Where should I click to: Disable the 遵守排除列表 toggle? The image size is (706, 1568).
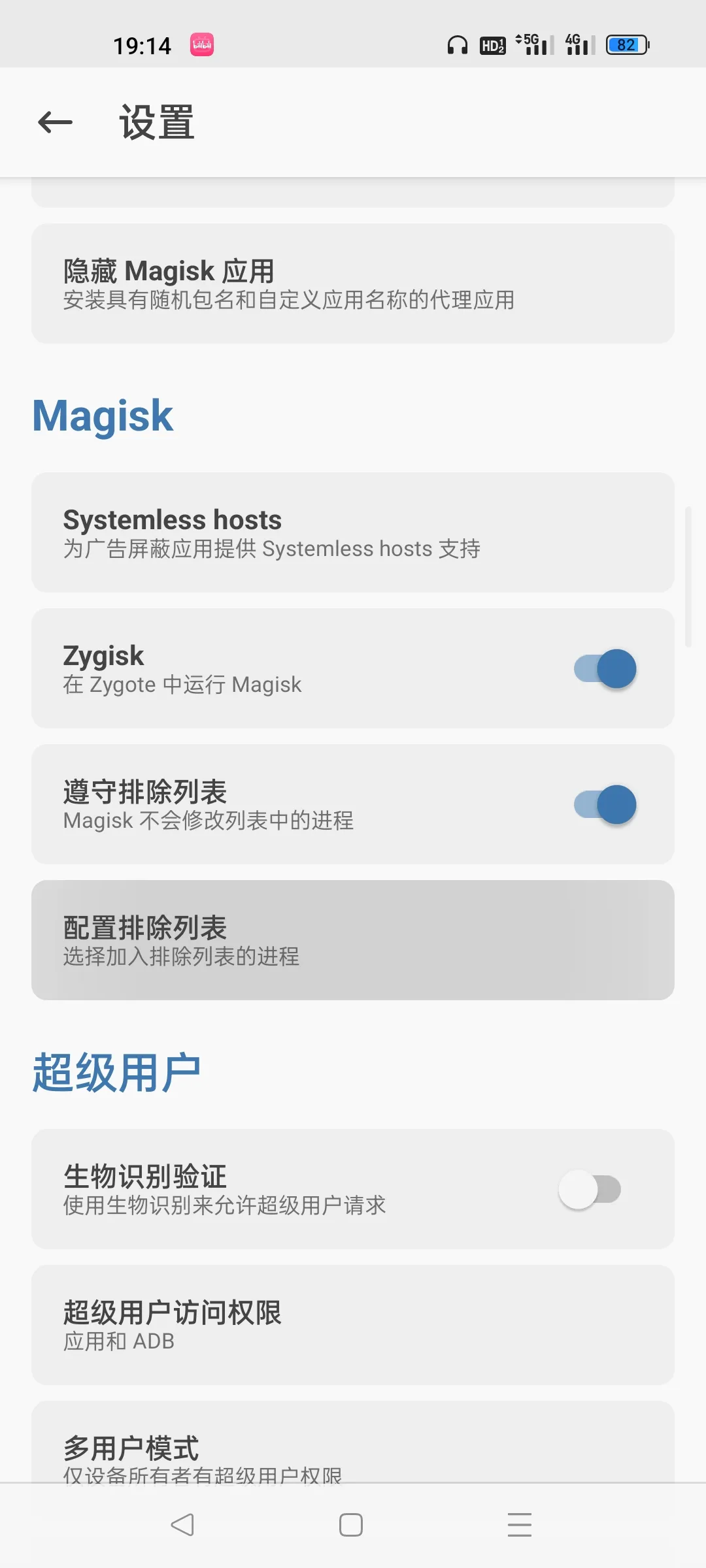pyautogui.click(x=605, y=804)
